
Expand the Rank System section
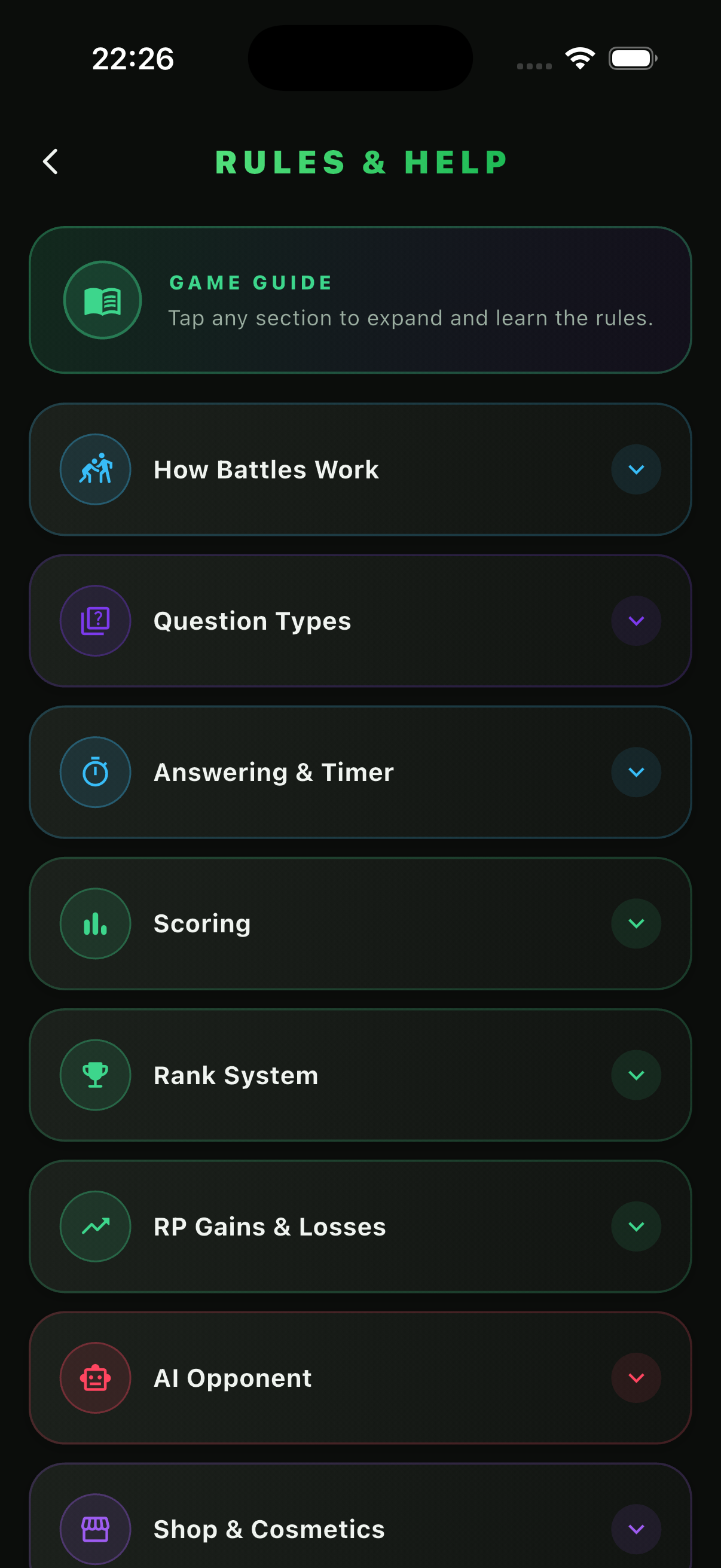coord(636,1075)
